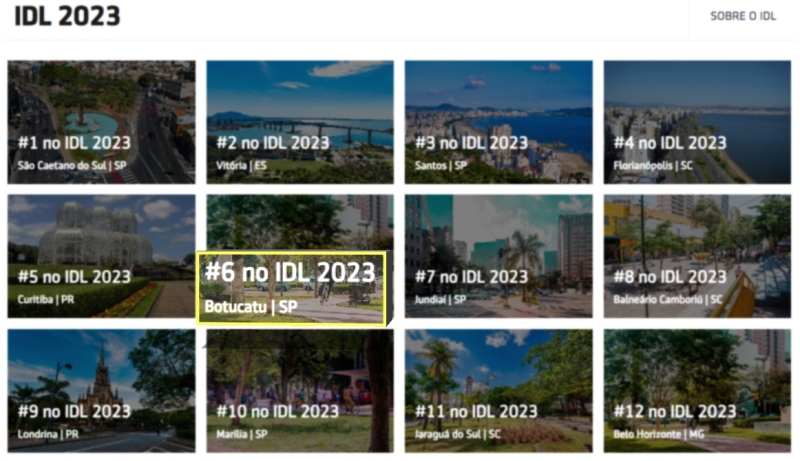Open the #12 Belo Horizonte MG tile
The width and height of the screenshot is (800, 461).
point(697,390)
